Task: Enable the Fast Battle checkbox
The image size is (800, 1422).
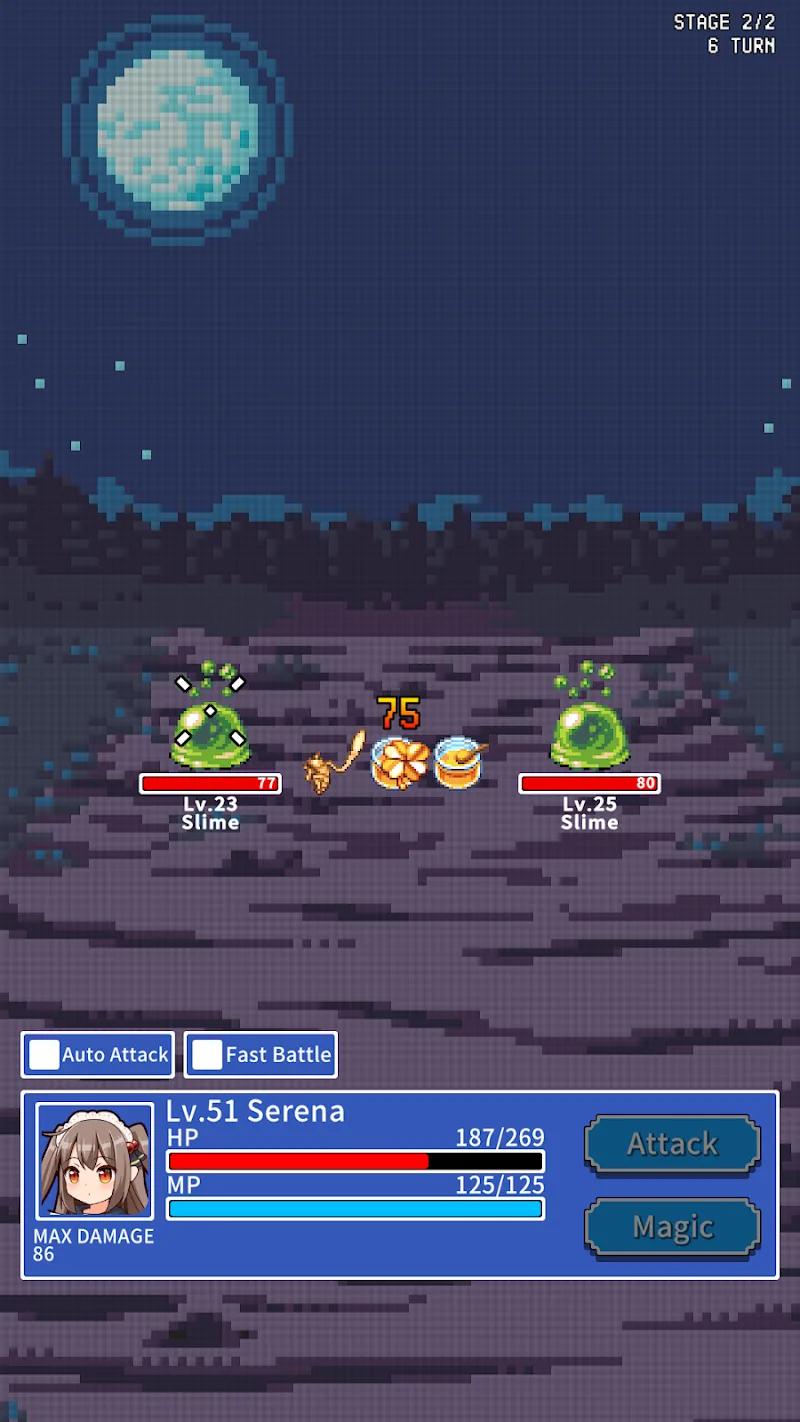Action: point(207,1055)
